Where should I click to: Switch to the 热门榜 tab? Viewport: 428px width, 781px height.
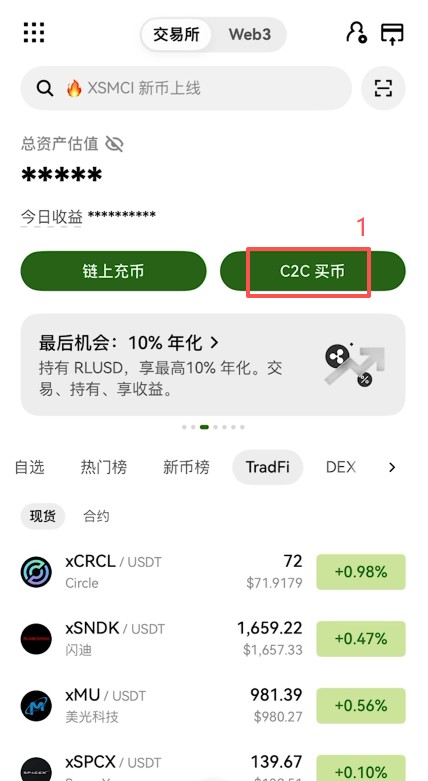pyautogui.click(x=104, y=467)
